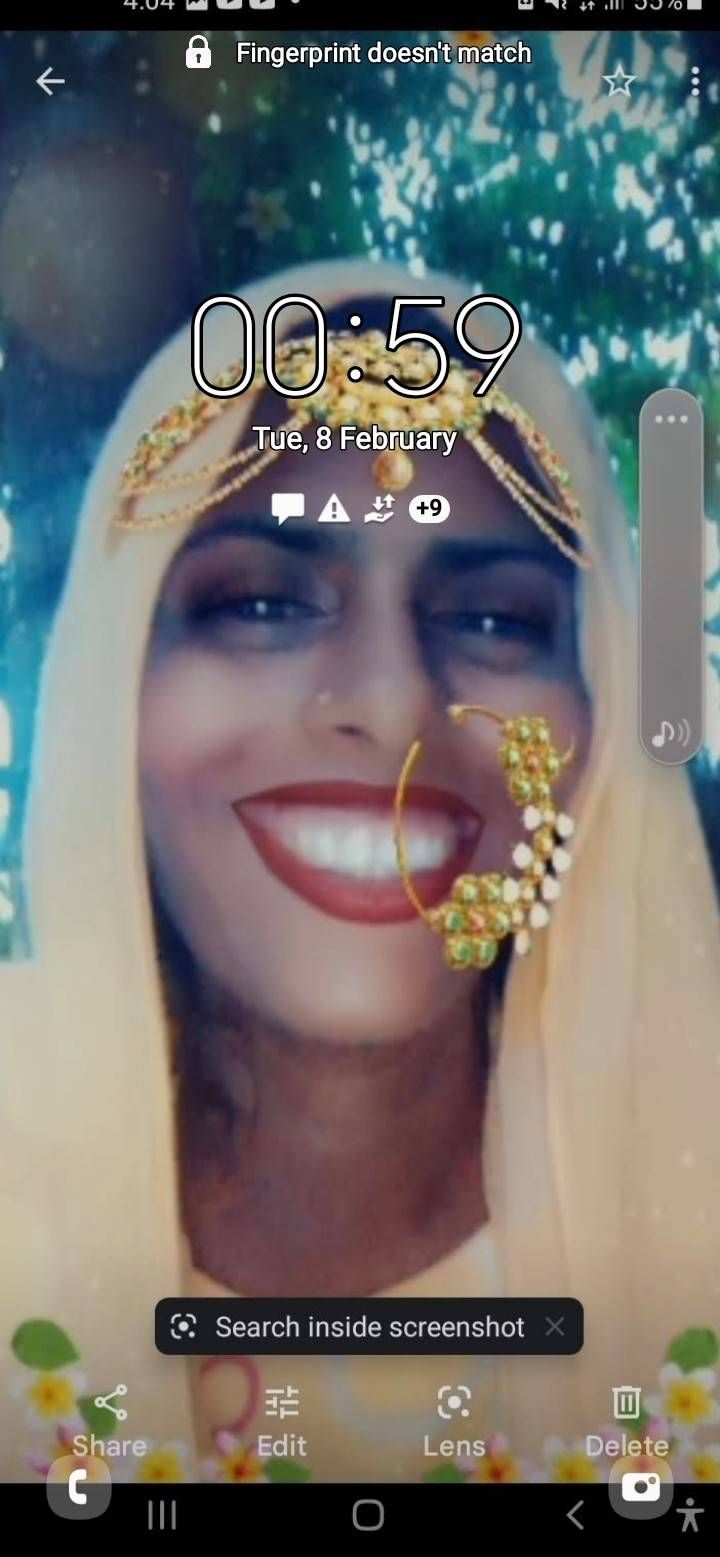Screen dimensions: 720x1557
Task: Go to the home screen
Action: (368, 1515)
